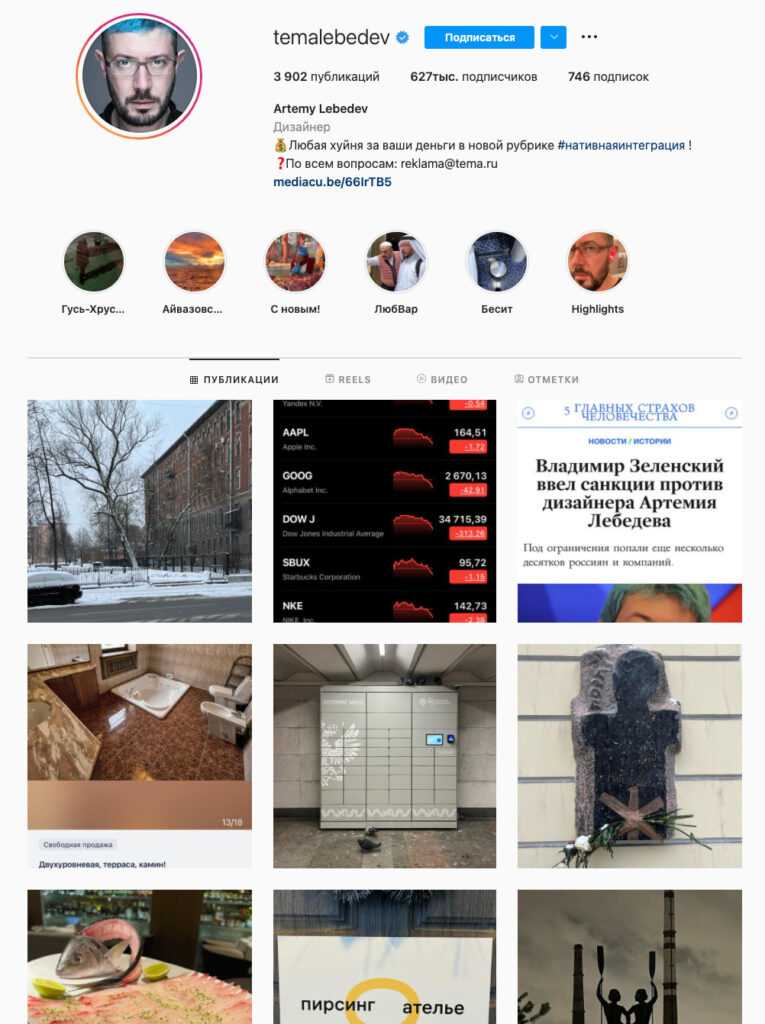Open the mediacu.be/66IrTB5 bio link
Screen dimensions: 765x1024
[332, 182]
